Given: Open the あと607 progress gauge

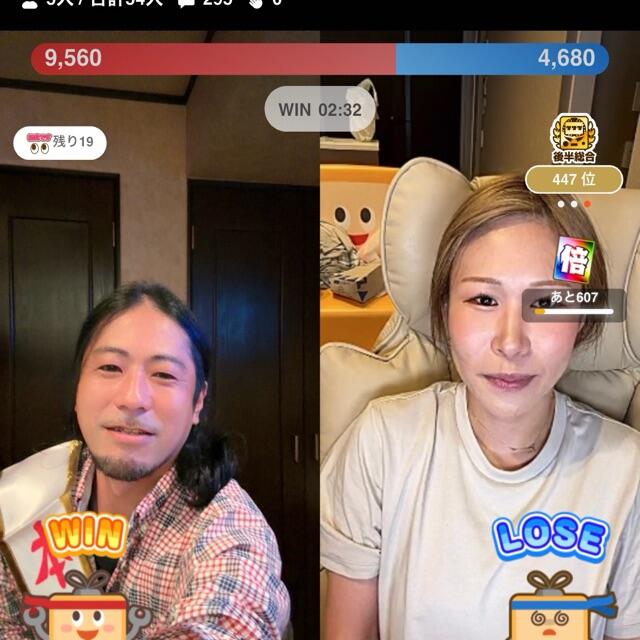Looking at the screenshot, I should click(x=573, y=305).
